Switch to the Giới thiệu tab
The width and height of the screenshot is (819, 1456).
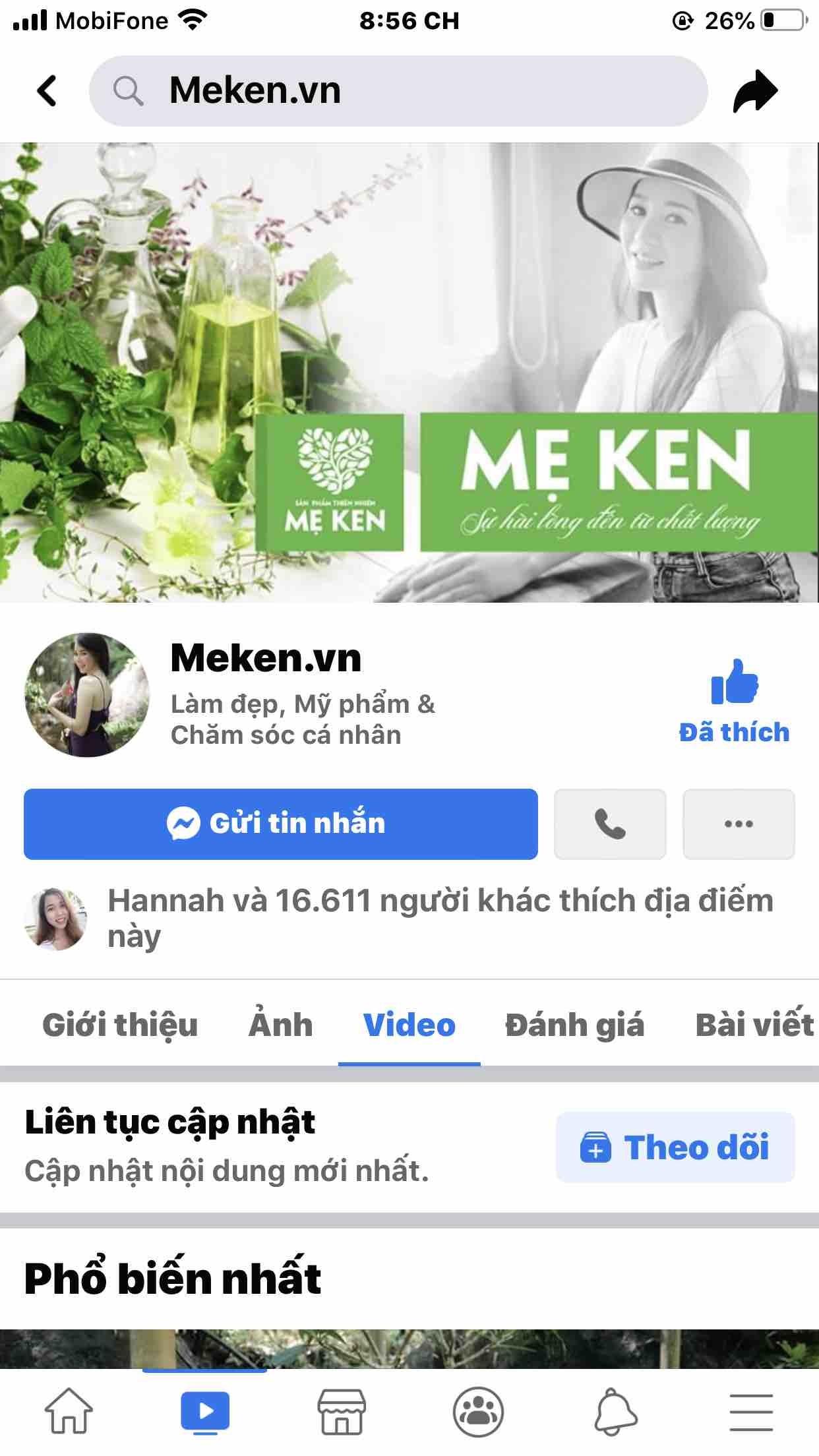[x=120, y=1025]
